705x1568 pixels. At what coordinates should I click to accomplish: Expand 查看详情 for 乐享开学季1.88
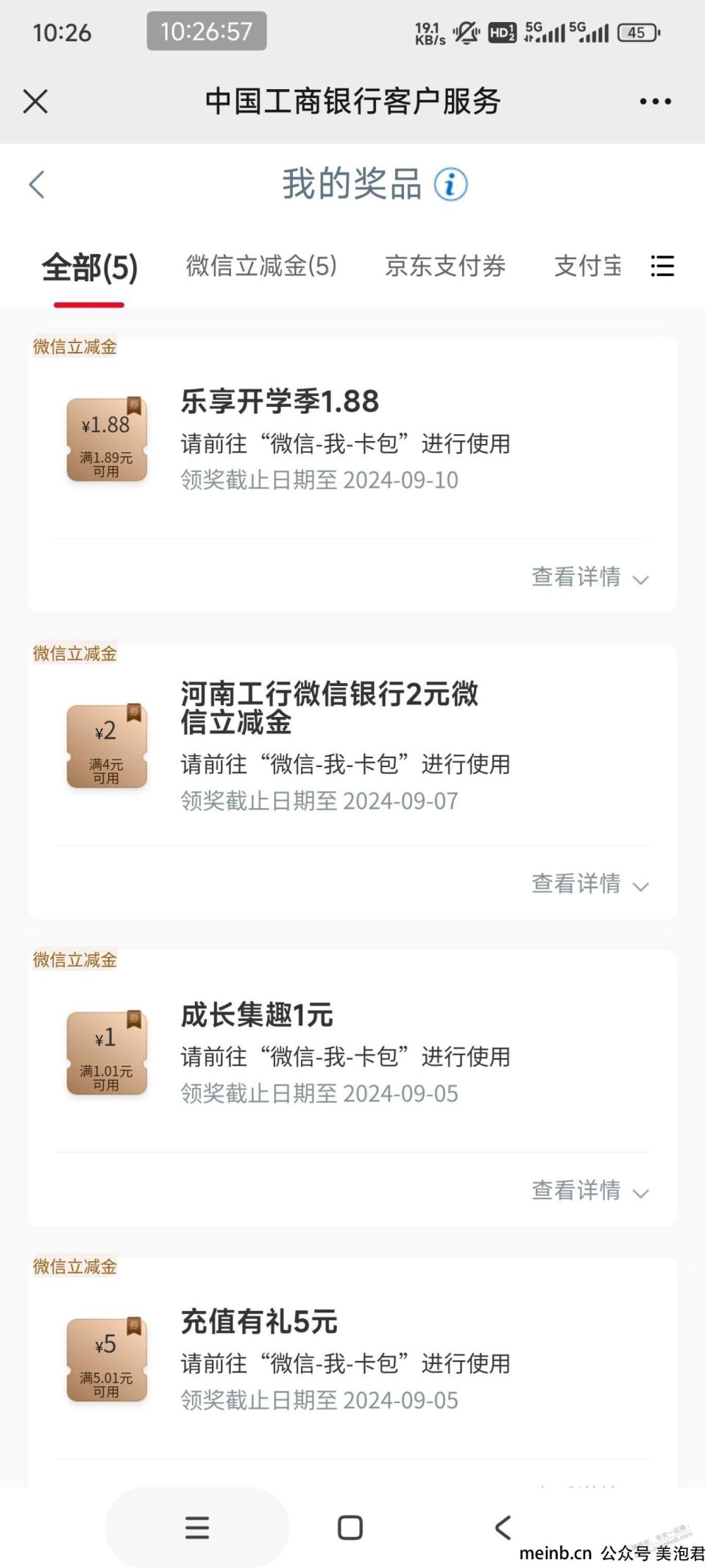click(x=589, y=577)
